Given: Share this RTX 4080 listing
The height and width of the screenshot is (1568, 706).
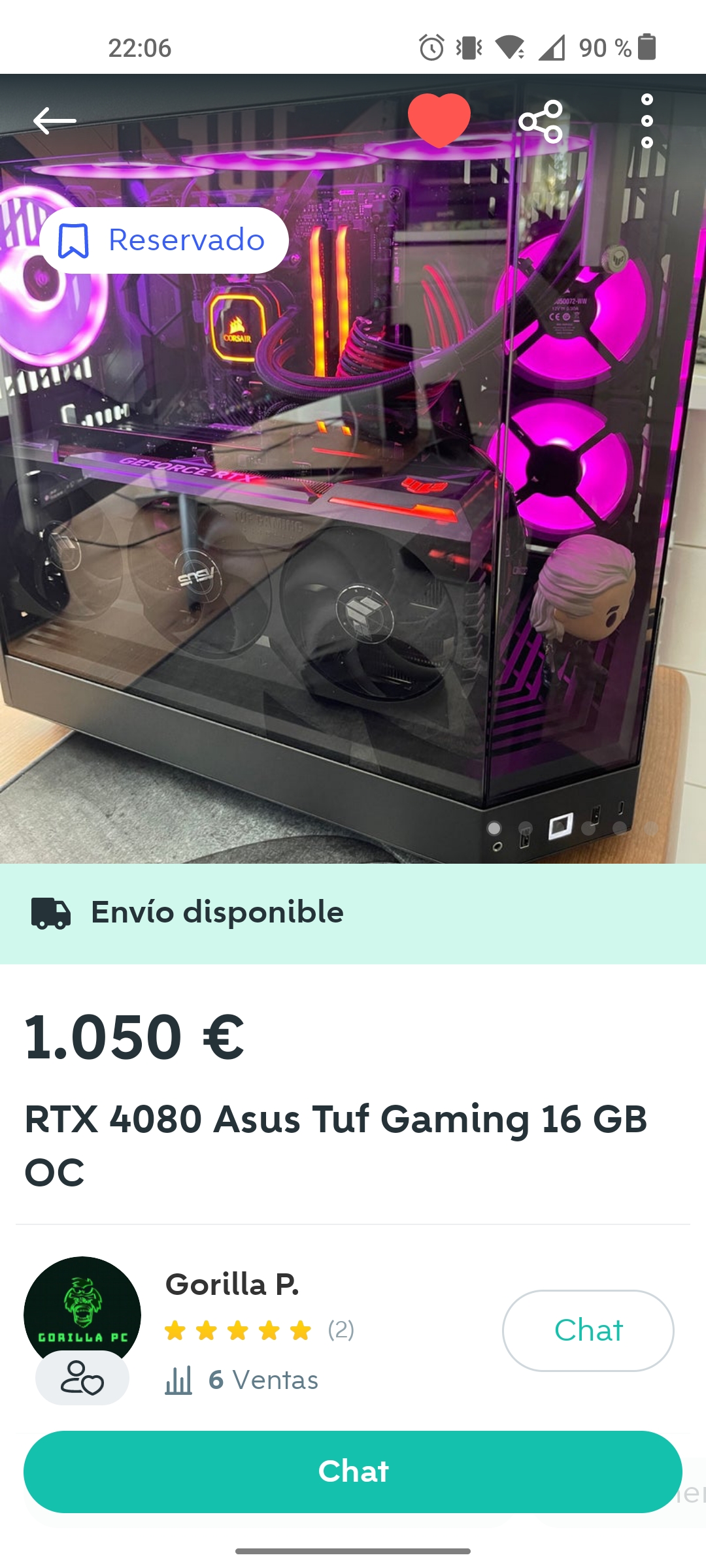Looking at the screenshot, I should [541, 122].
